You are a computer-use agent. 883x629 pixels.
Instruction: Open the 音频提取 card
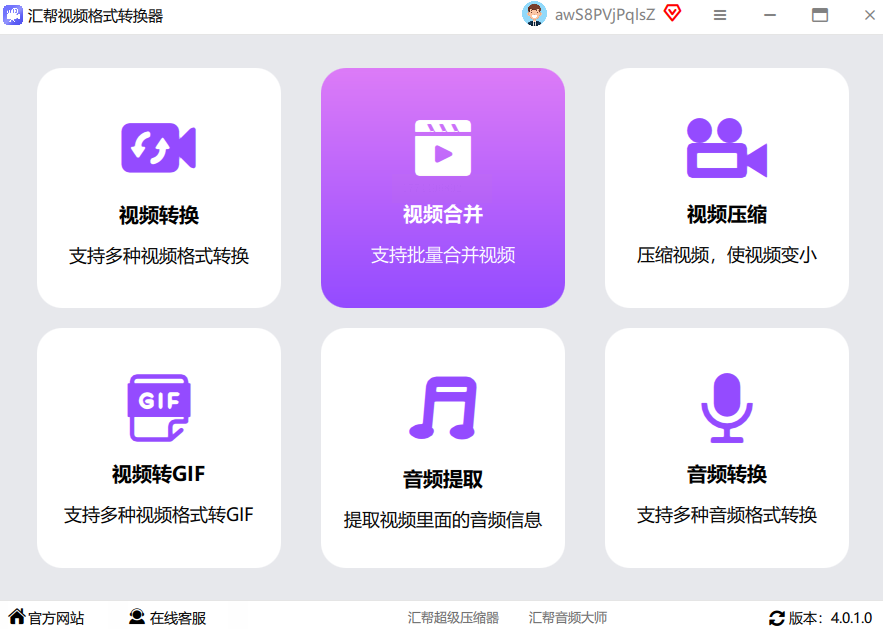click(x=443, y=448)
